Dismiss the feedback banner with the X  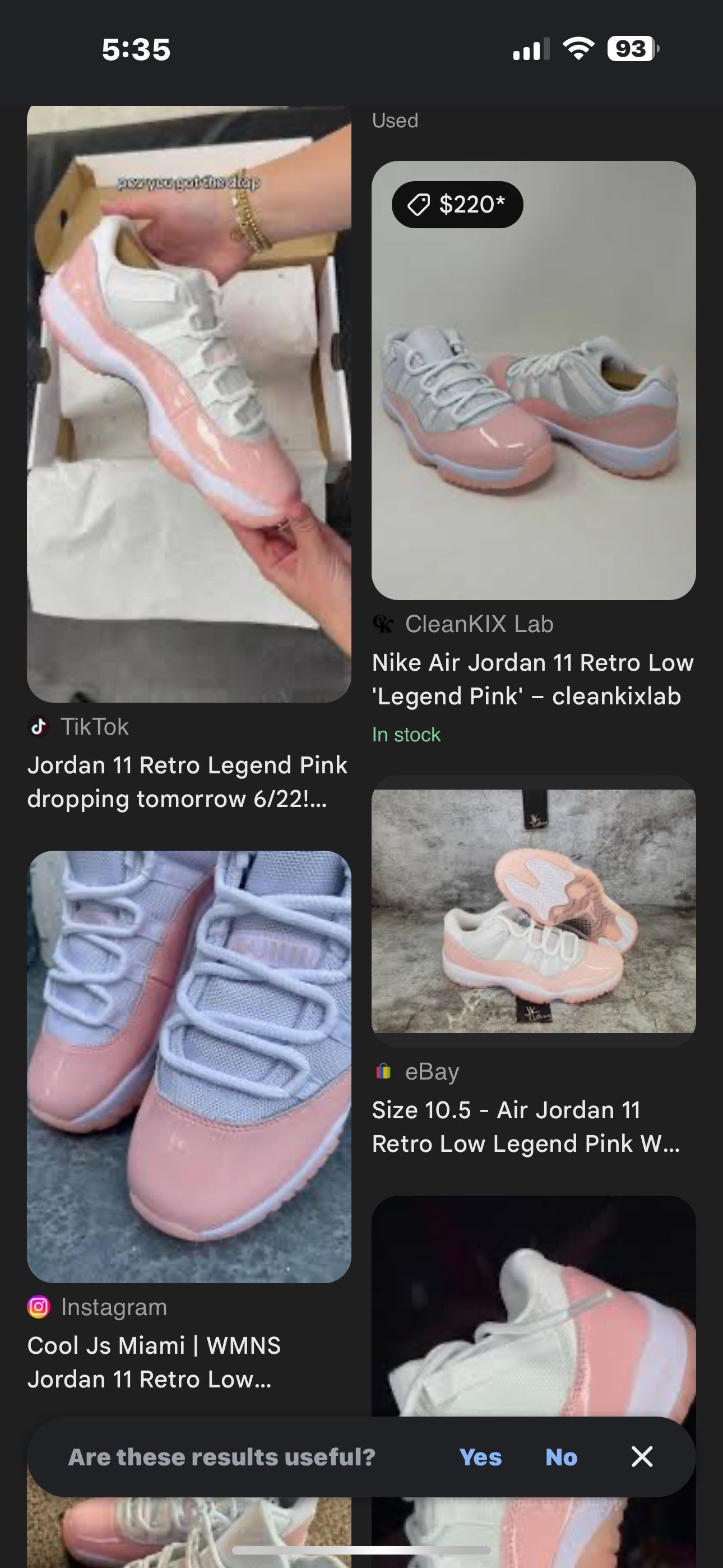[x=643, y=1456]
